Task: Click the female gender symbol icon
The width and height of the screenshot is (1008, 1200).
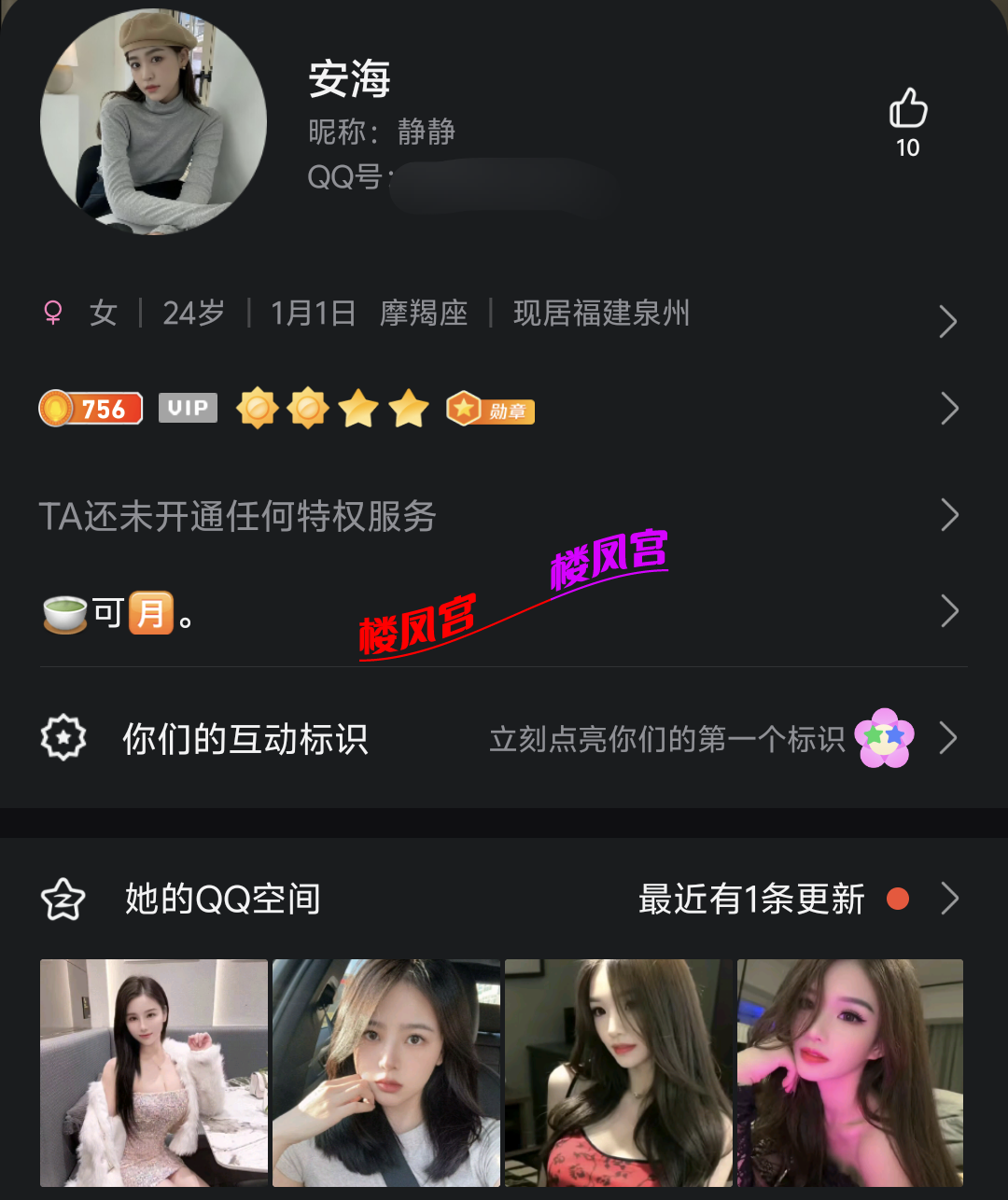Action: [52, 314]
